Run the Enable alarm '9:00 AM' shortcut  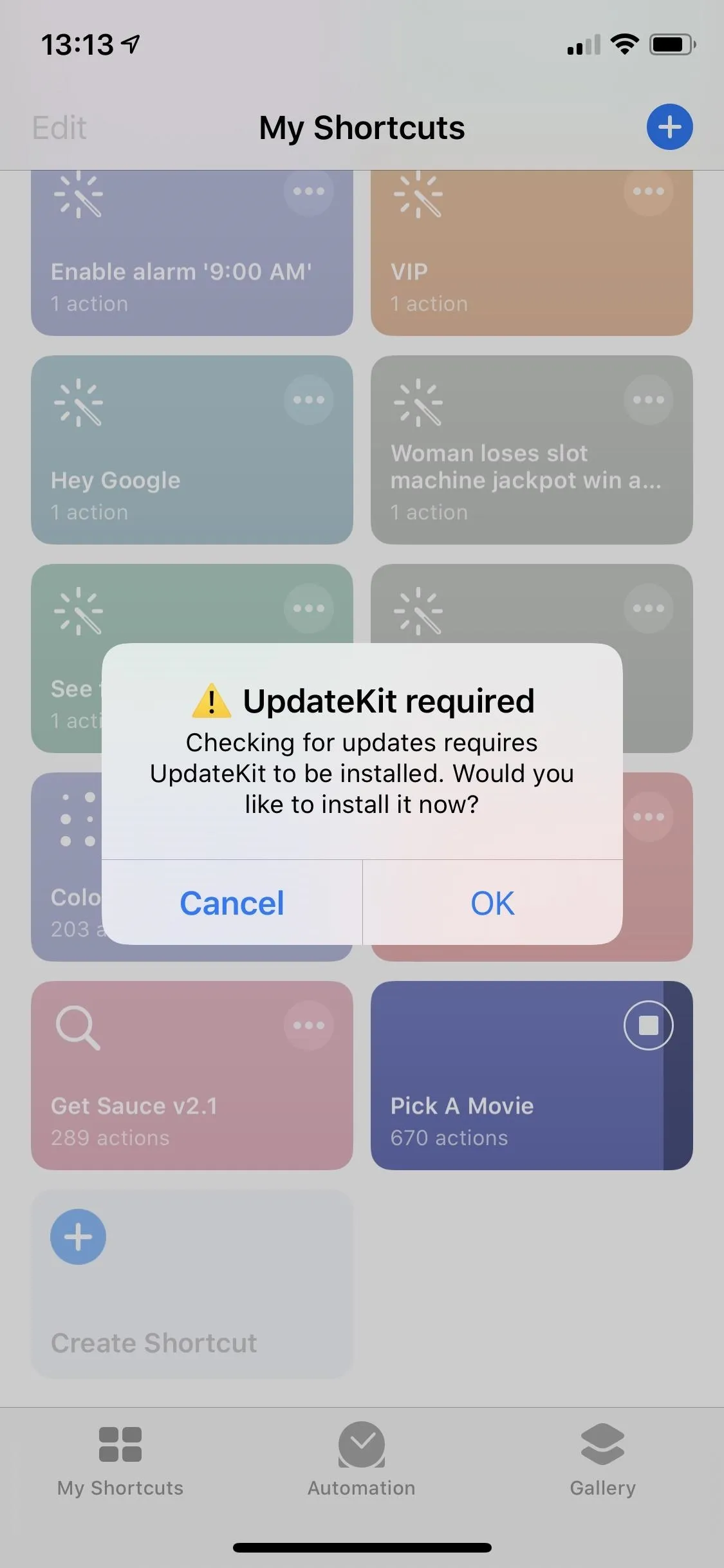pos(192,252)
